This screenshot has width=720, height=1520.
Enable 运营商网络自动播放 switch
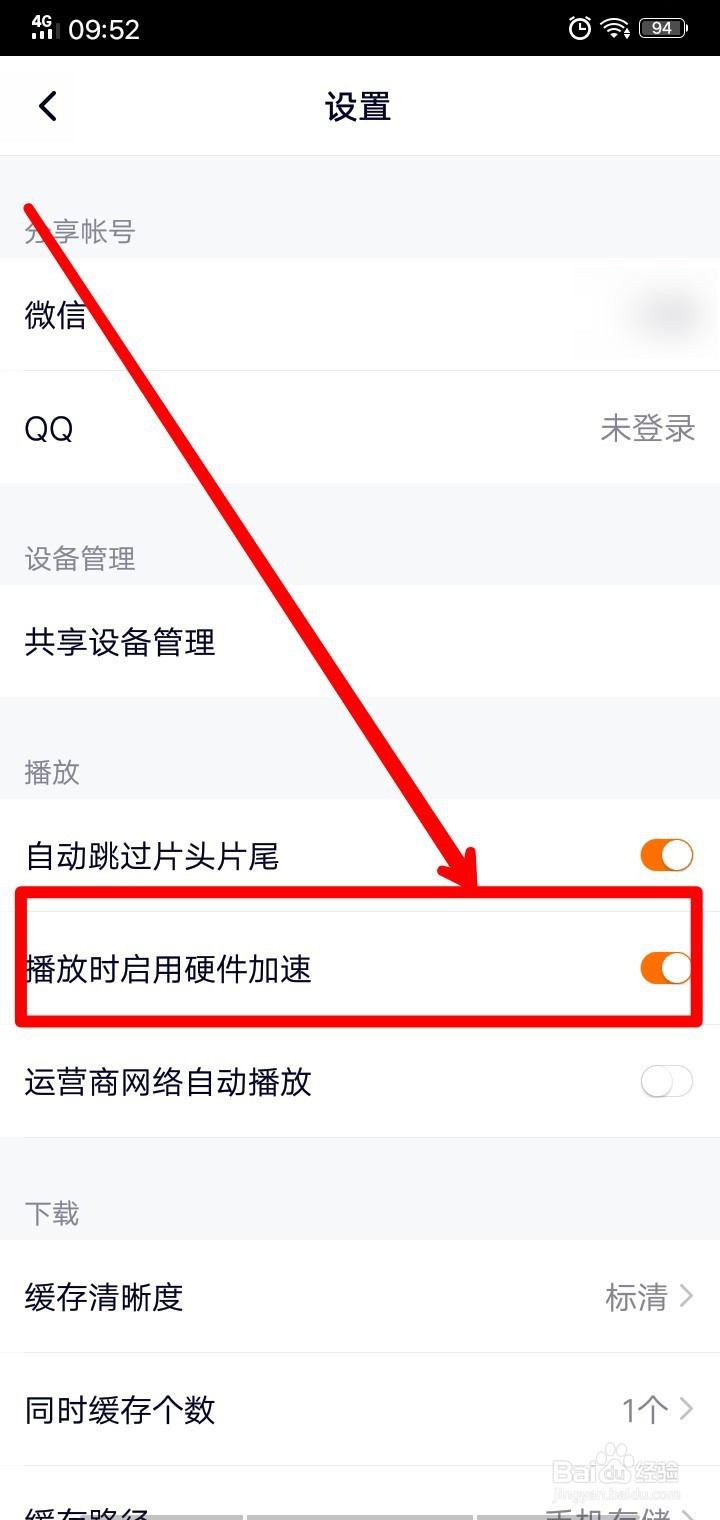(x=666, y=1082)
